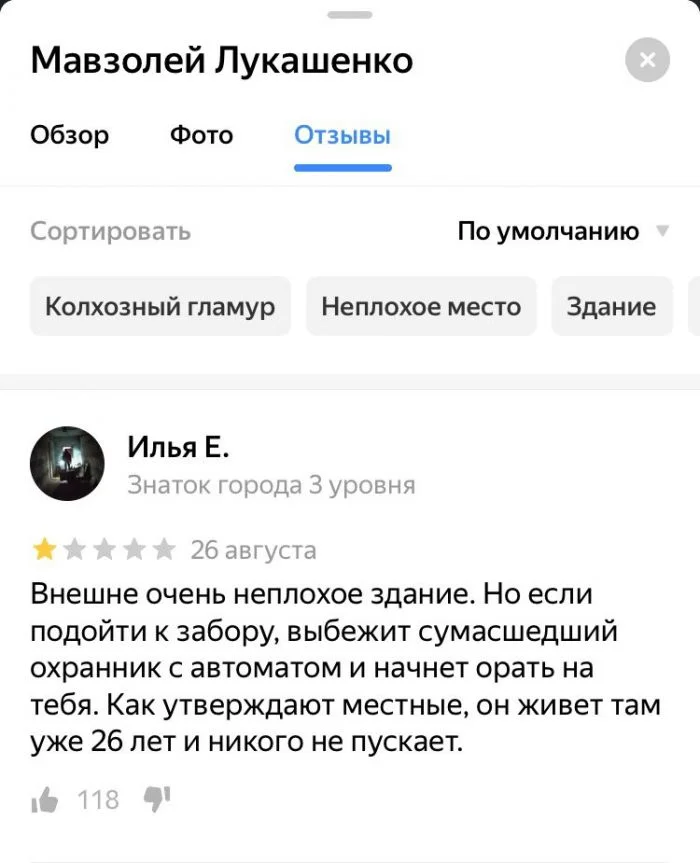
Task: Open the По умолчанию sort dropdown
Action: coord(560,232)
